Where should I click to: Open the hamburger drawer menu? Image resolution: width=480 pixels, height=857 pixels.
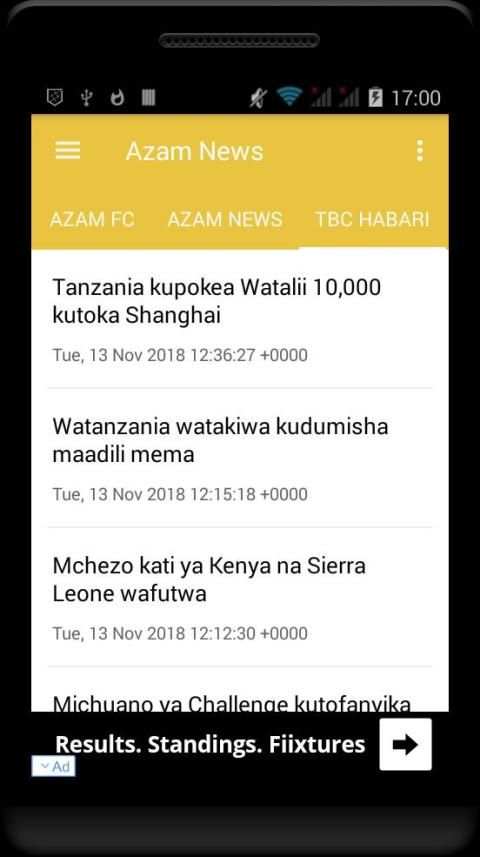pos(68,150)
